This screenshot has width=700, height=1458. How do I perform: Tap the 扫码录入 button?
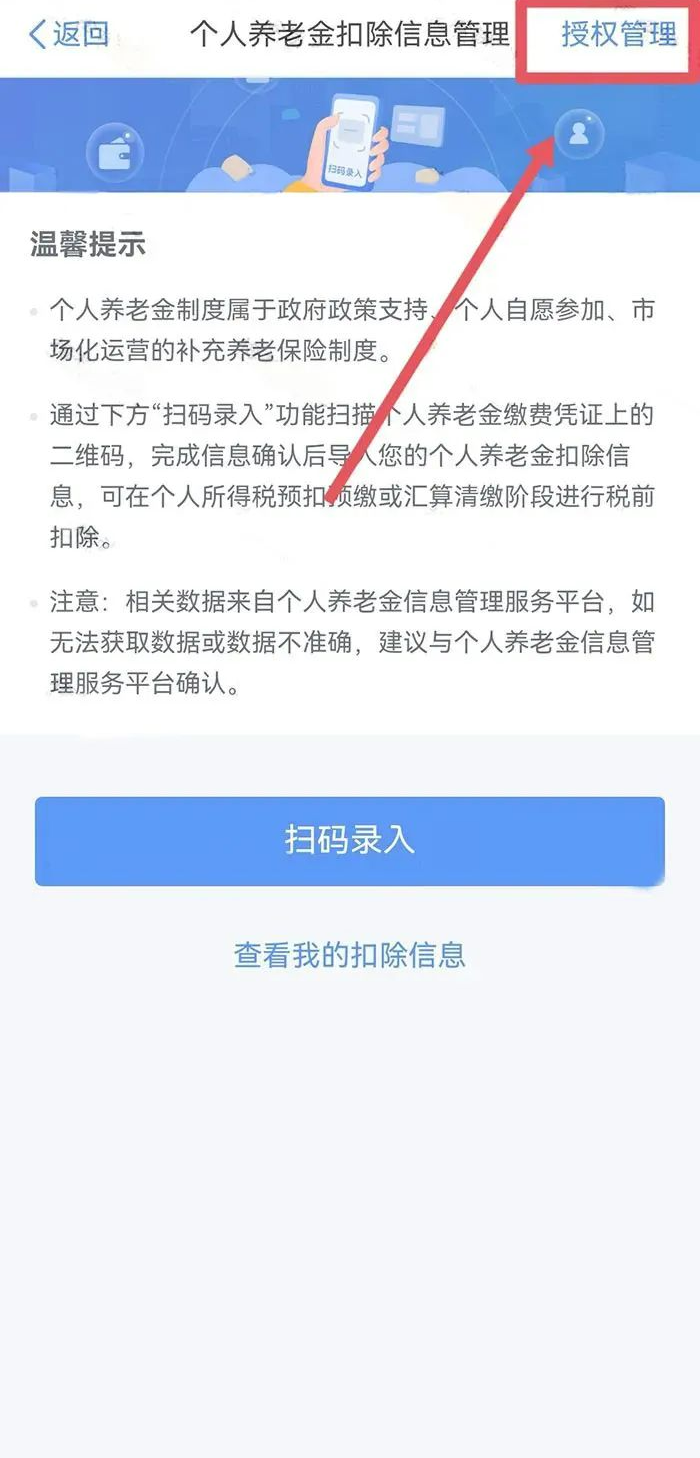pyautogui.click(x=350, y=840)
